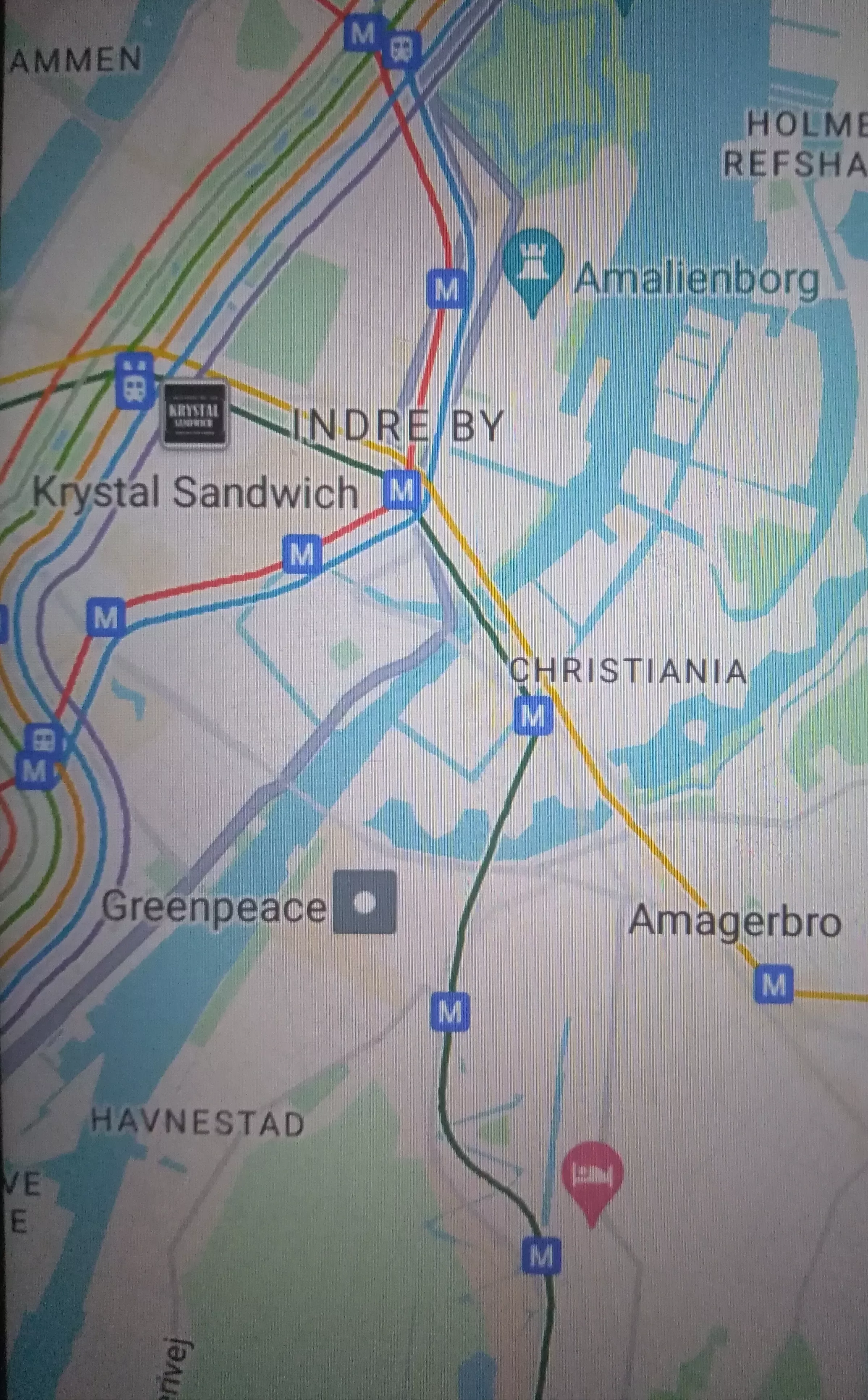Tap the Greenpeace location marker
This screenshot has width=868, height=1400.
coord(365,902)
